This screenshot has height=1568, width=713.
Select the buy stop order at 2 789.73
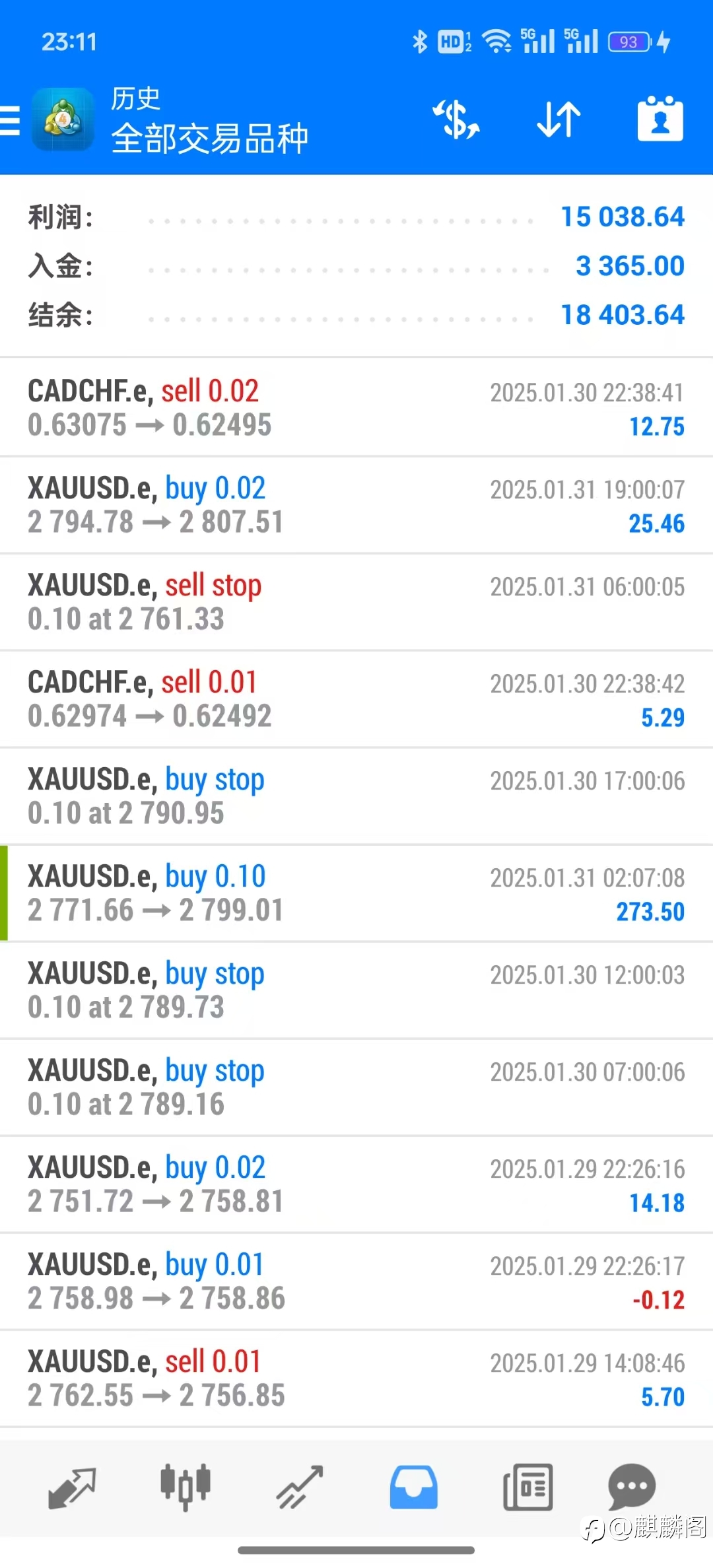coord(356,990)
